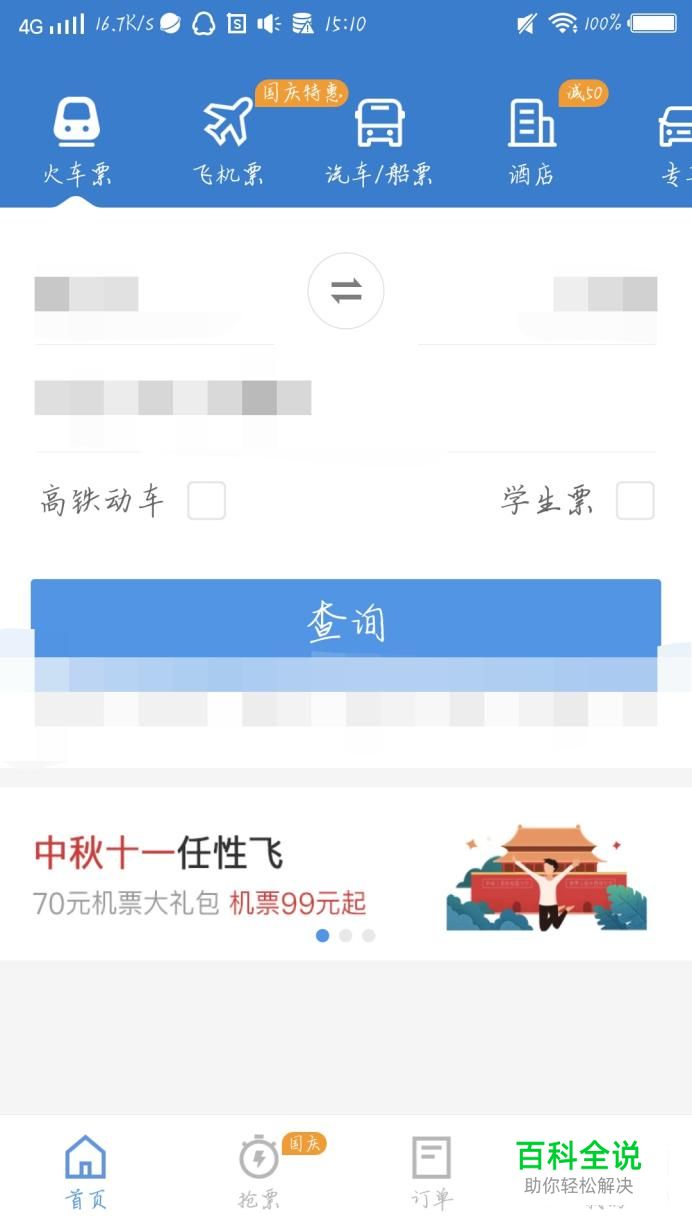Enable the 学生票 checkbox

(x=635, y=501)
